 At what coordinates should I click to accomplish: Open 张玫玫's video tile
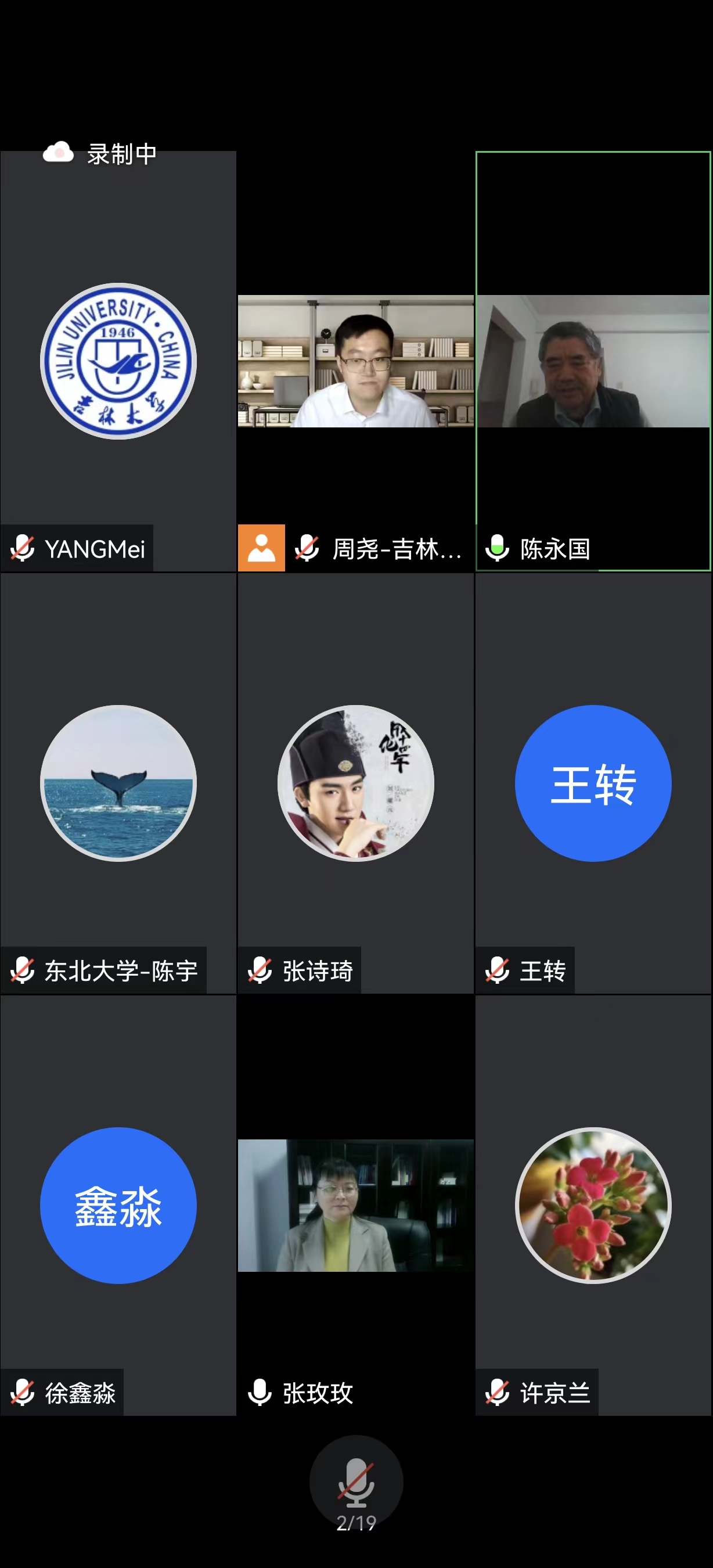pos(355,1205)
